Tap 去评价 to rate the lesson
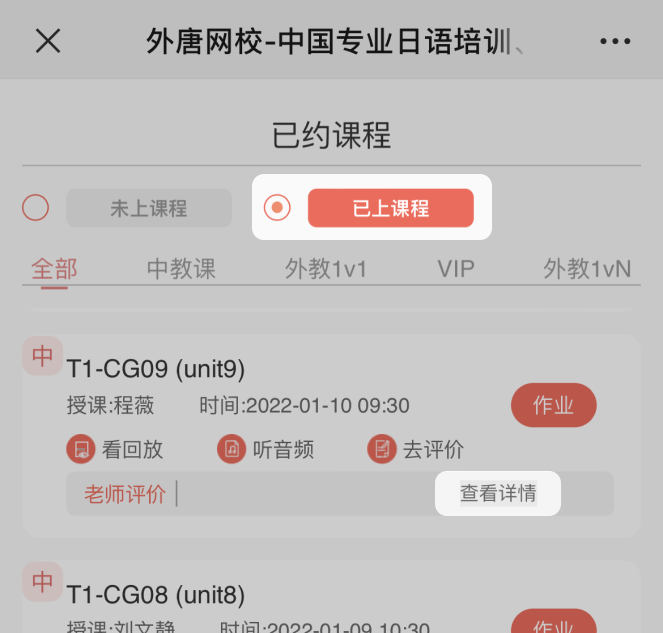 416,449
